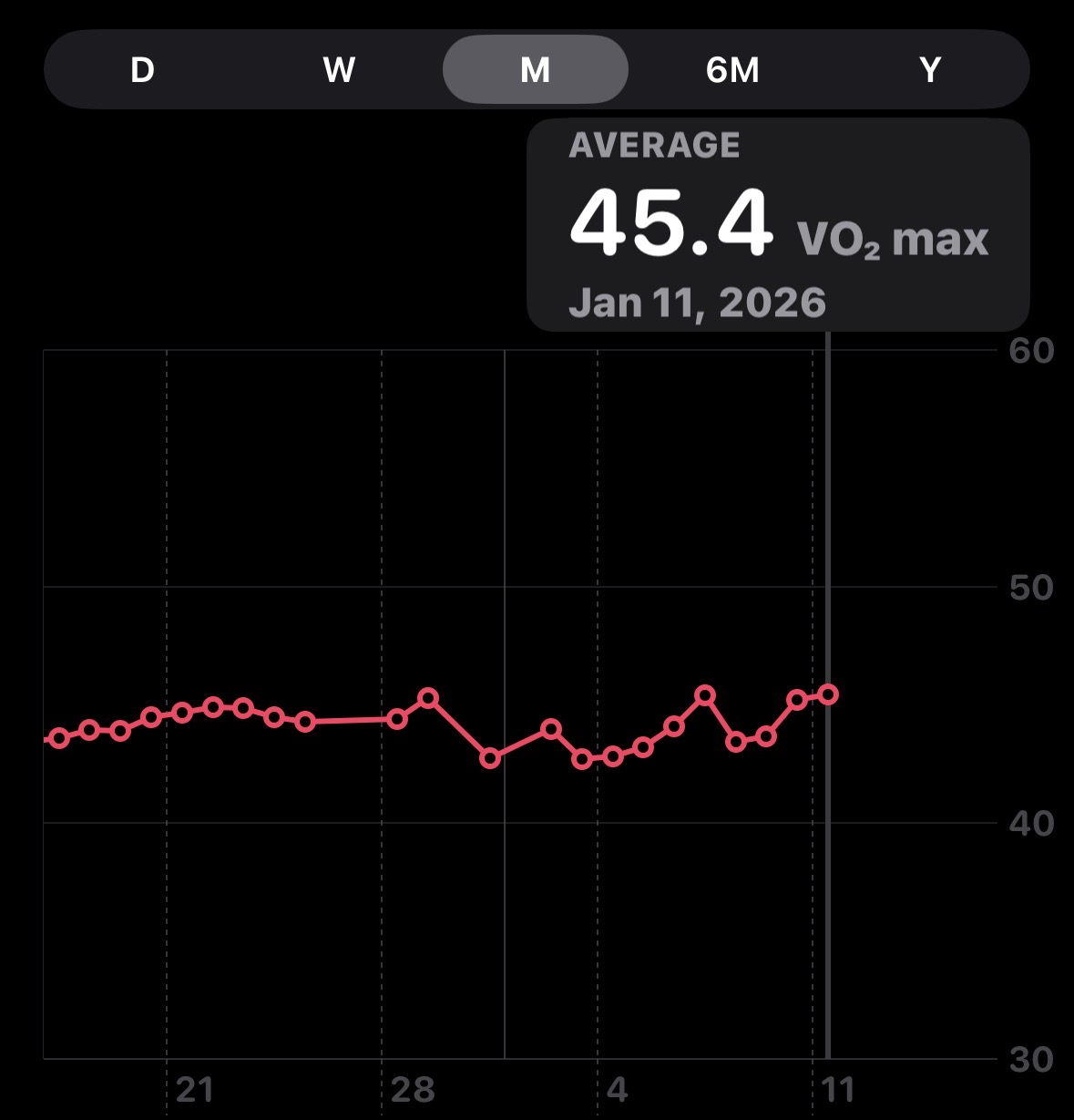Tap the M monthly segment
Image resolution: width=1074 pixels, height=1120 pixels.
(536, 70)
